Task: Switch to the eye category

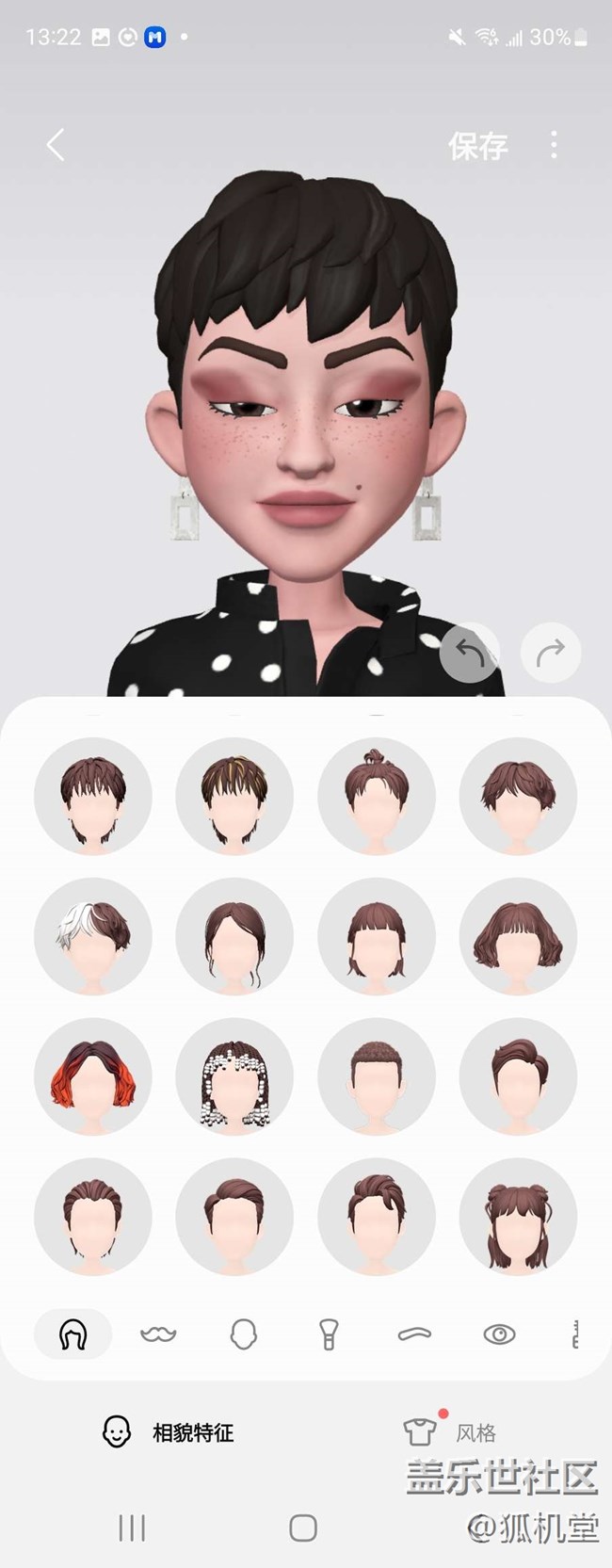Action: point(499,1334)
